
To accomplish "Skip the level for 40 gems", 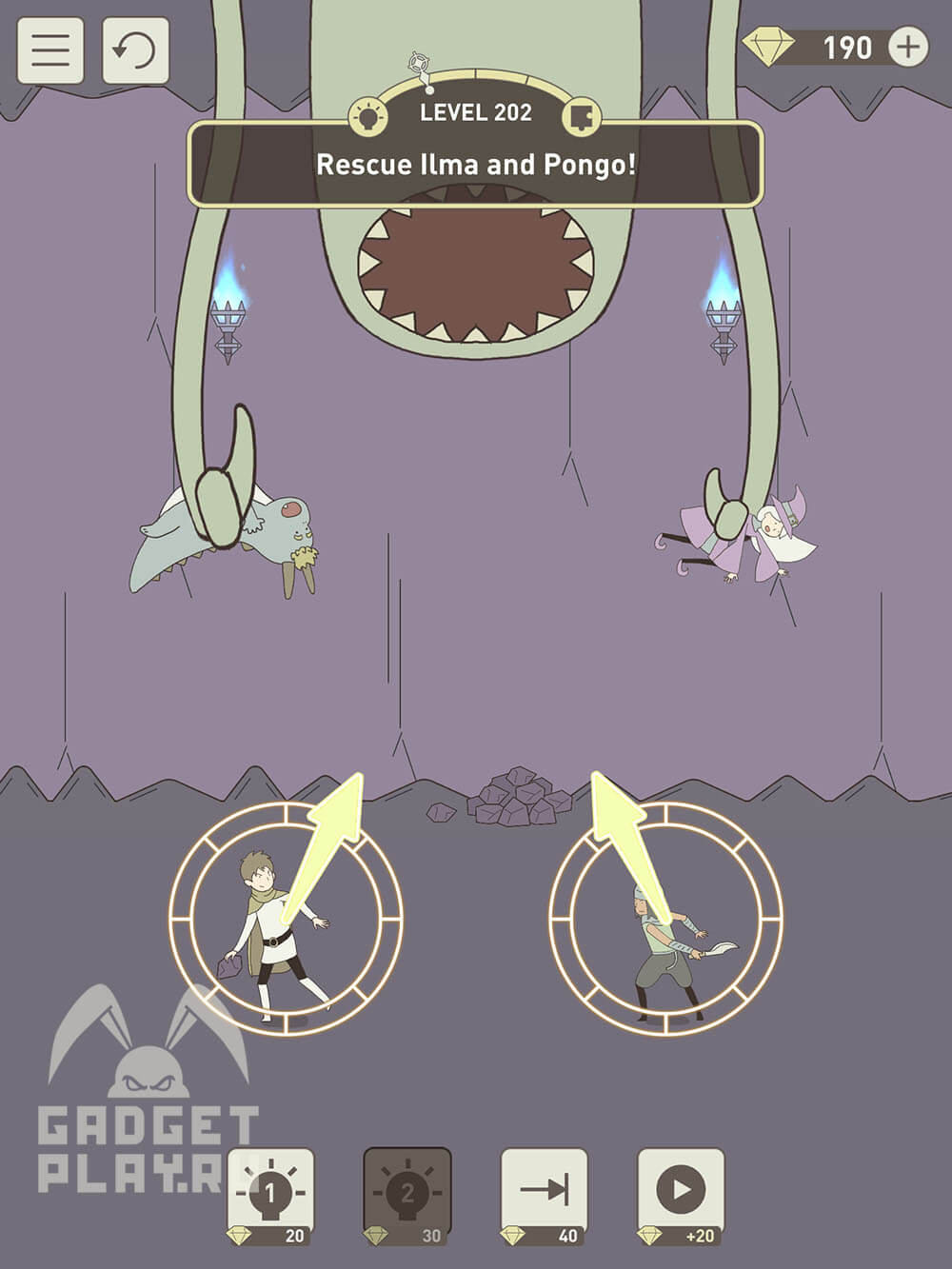I will 545,1195.
